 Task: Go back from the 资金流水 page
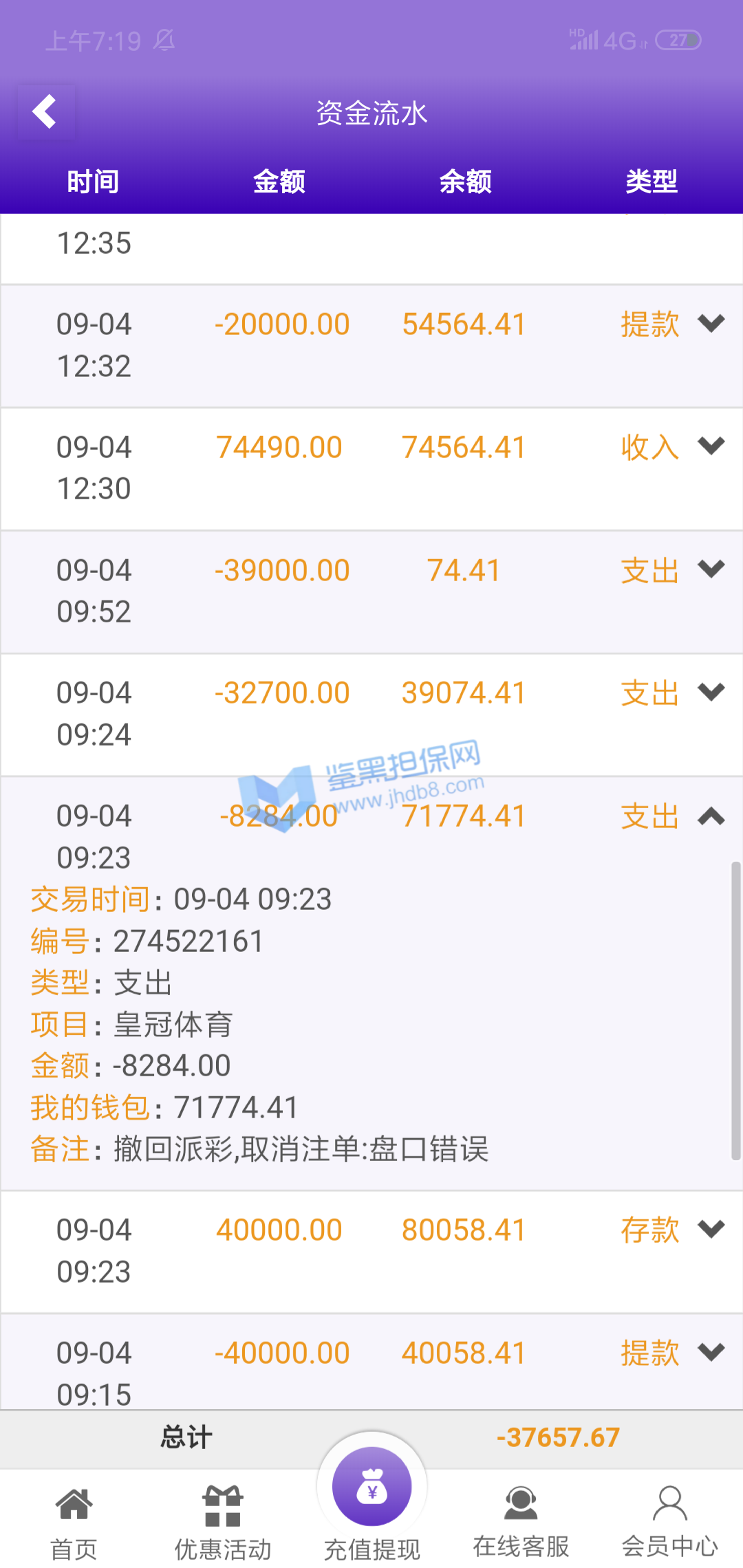tap(45, 112)
